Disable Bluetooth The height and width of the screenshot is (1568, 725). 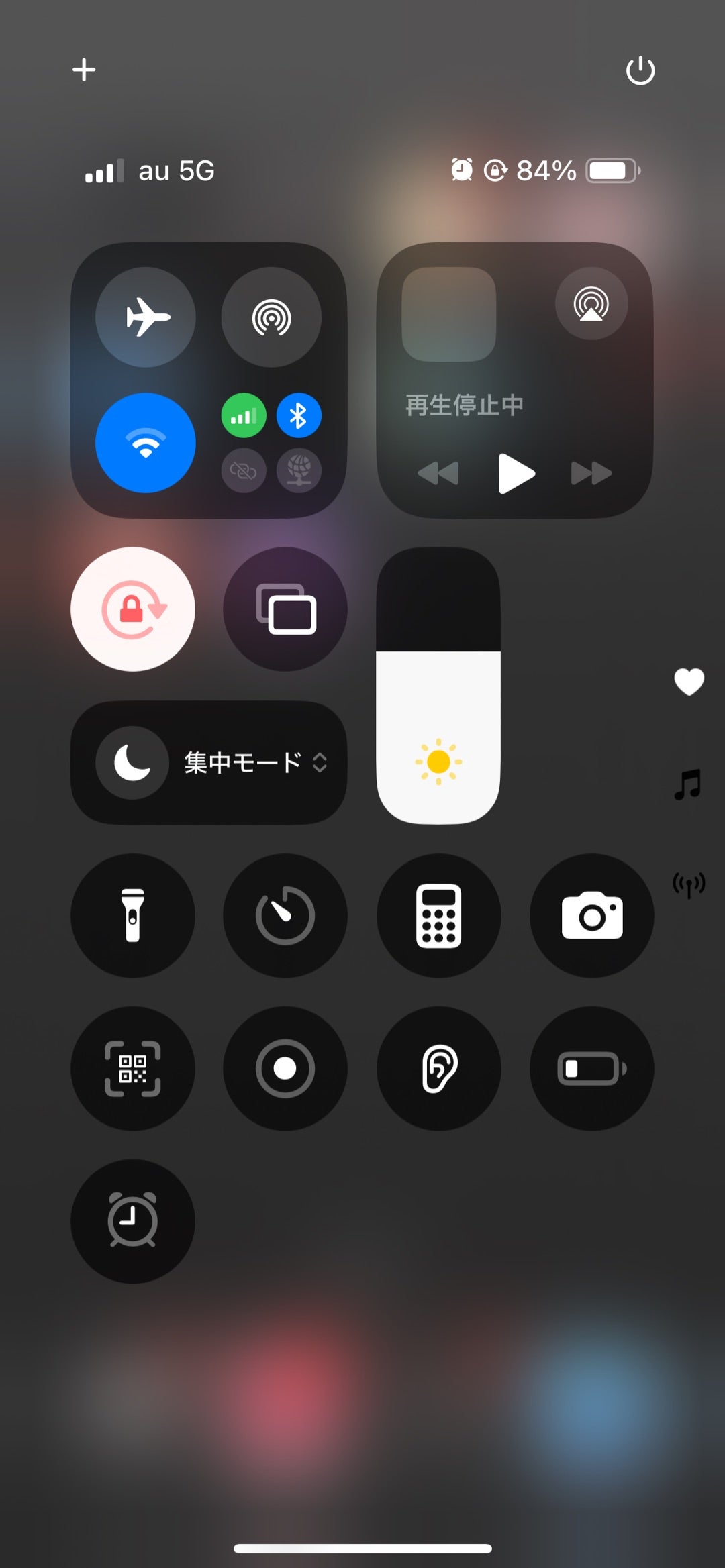tap(299, 416)
